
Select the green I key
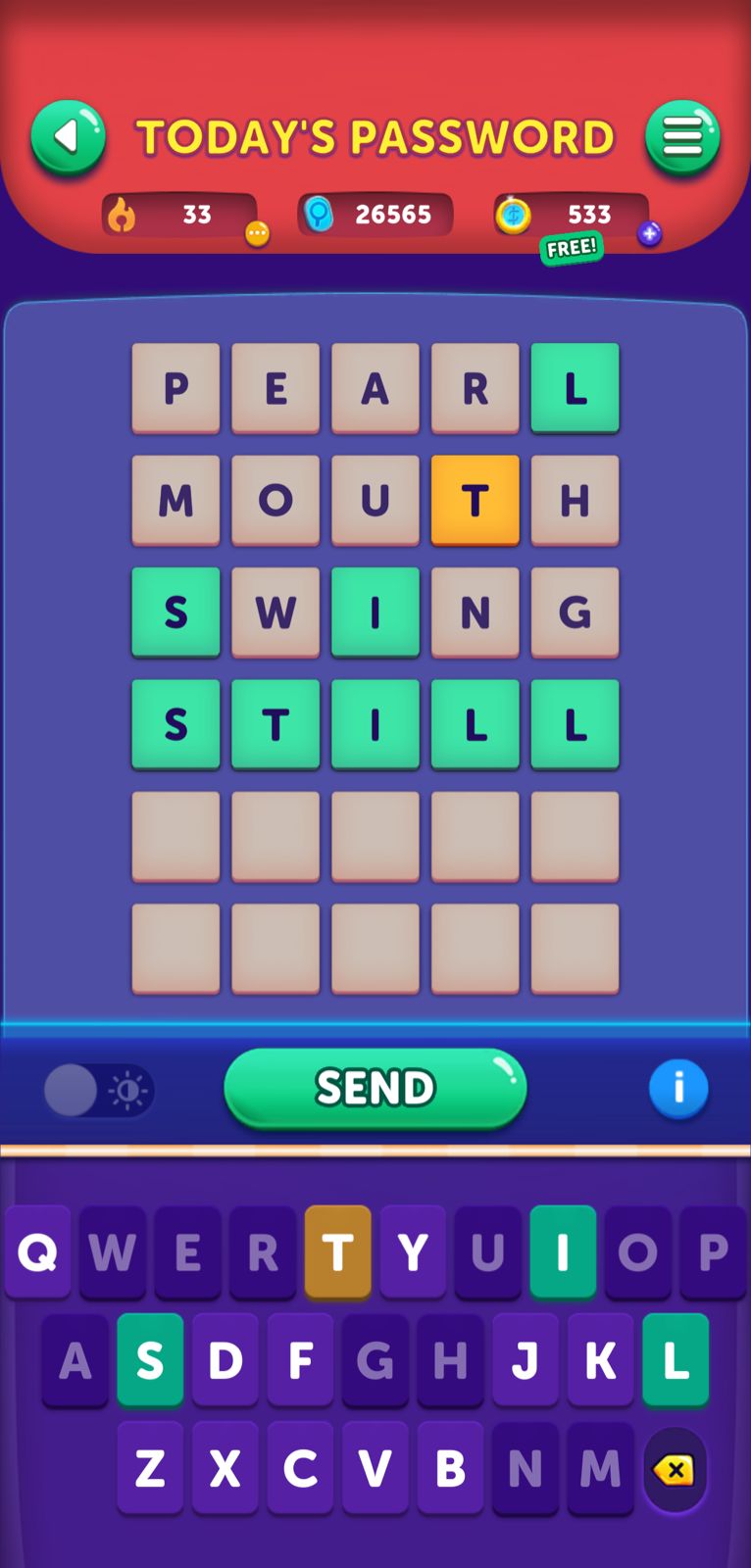[x=563, y=1251]
